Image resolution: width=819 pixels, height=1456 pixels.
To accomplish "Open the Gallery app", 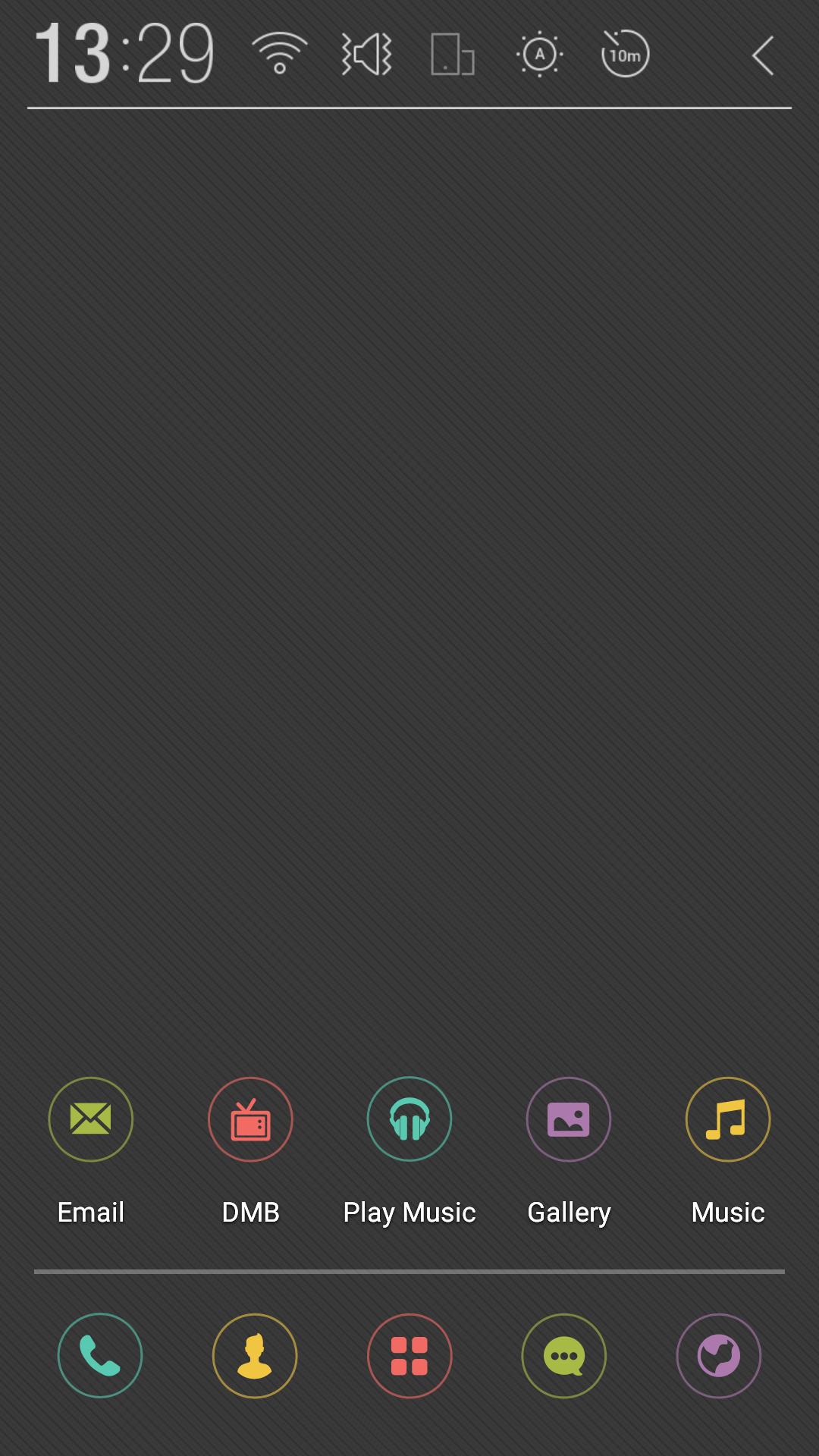I will (569, 1119).
